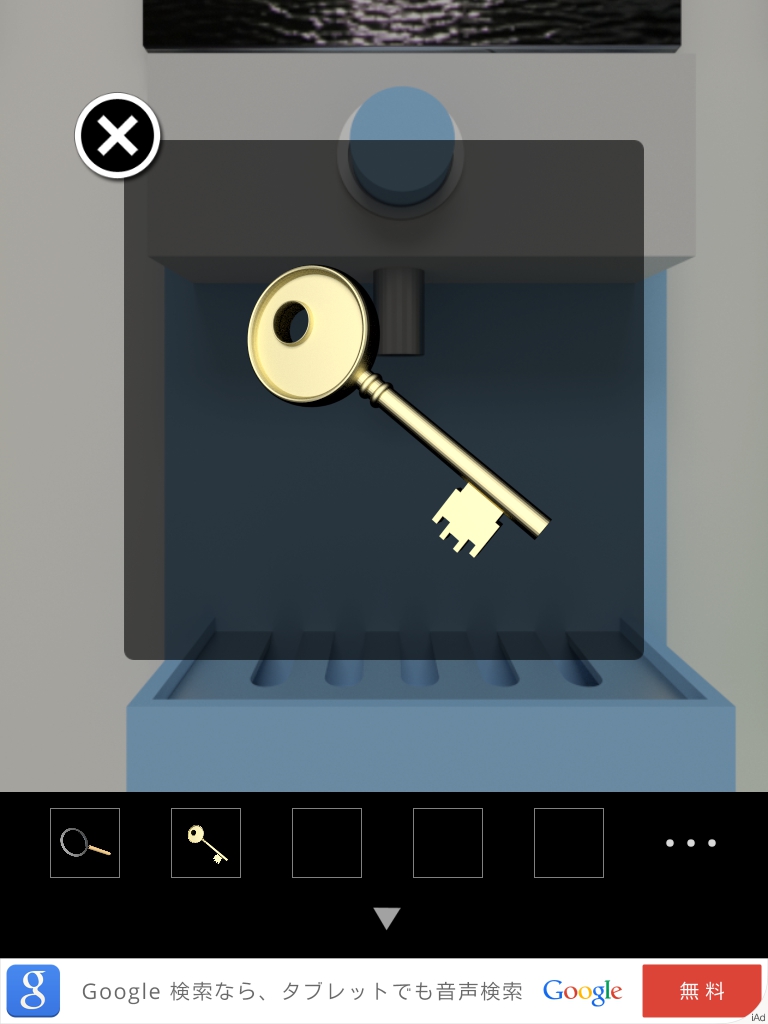Viewport: 768px width, 1024px height.
Task: Close the key item popup
Action: point(118,137)
